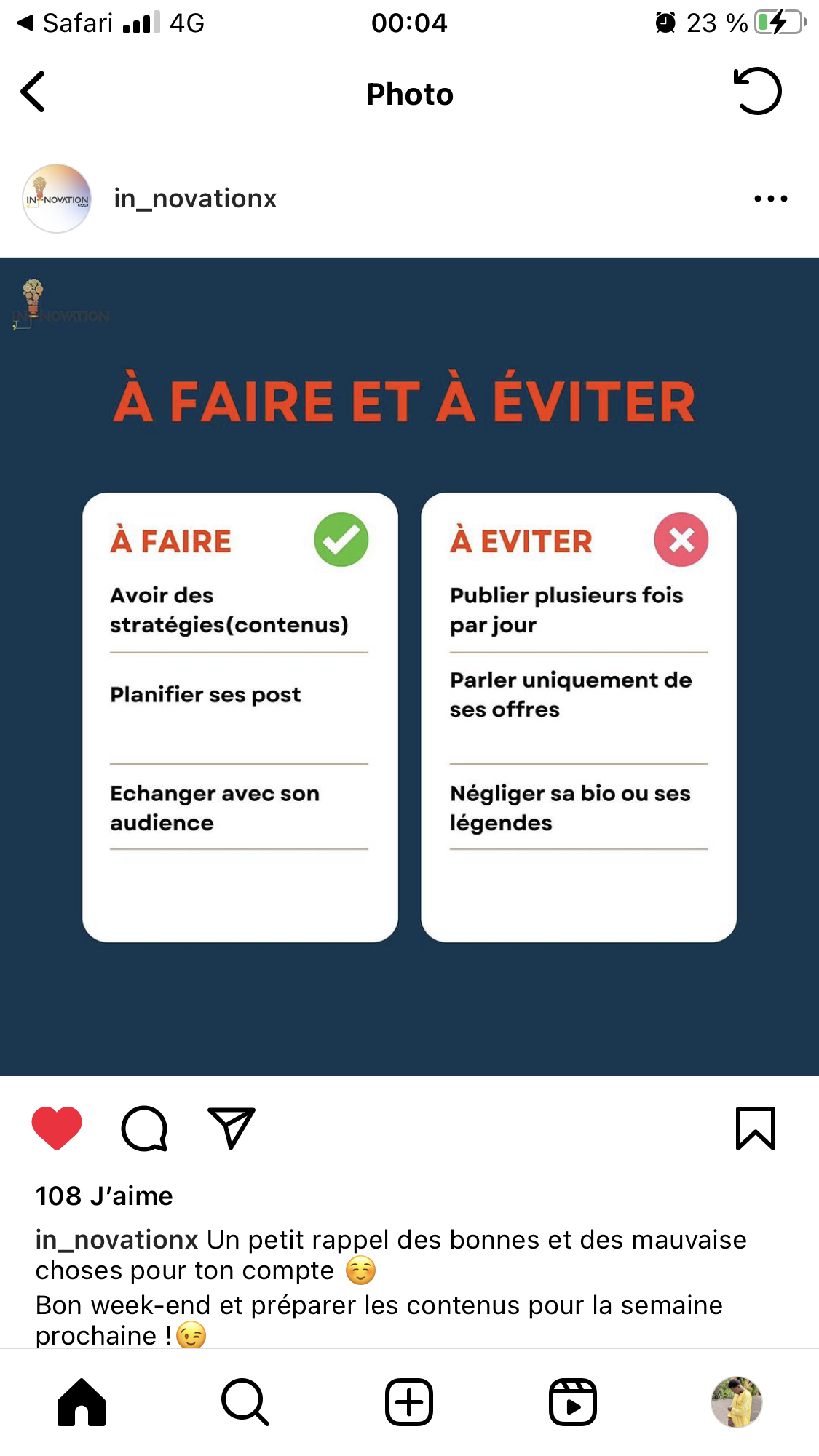The width and height of the screenshot is (819, 1456).
Task: View the 108 J'aime likes list
Action: [x=104, y=1196]
